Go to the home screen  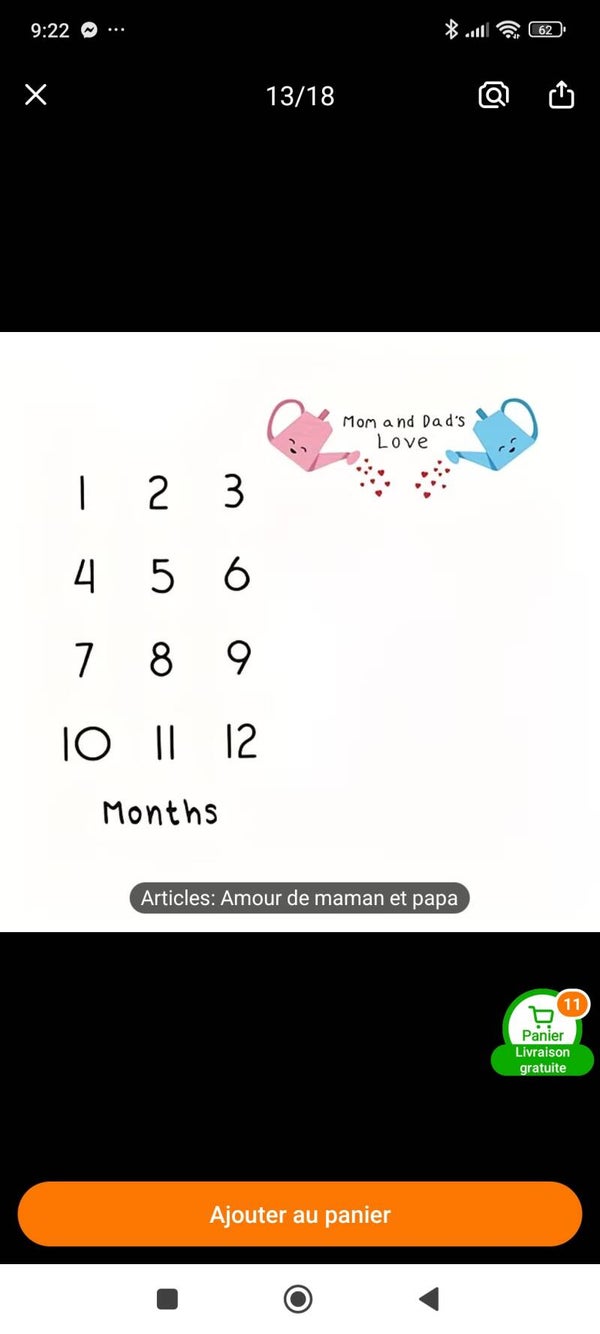298,1299
